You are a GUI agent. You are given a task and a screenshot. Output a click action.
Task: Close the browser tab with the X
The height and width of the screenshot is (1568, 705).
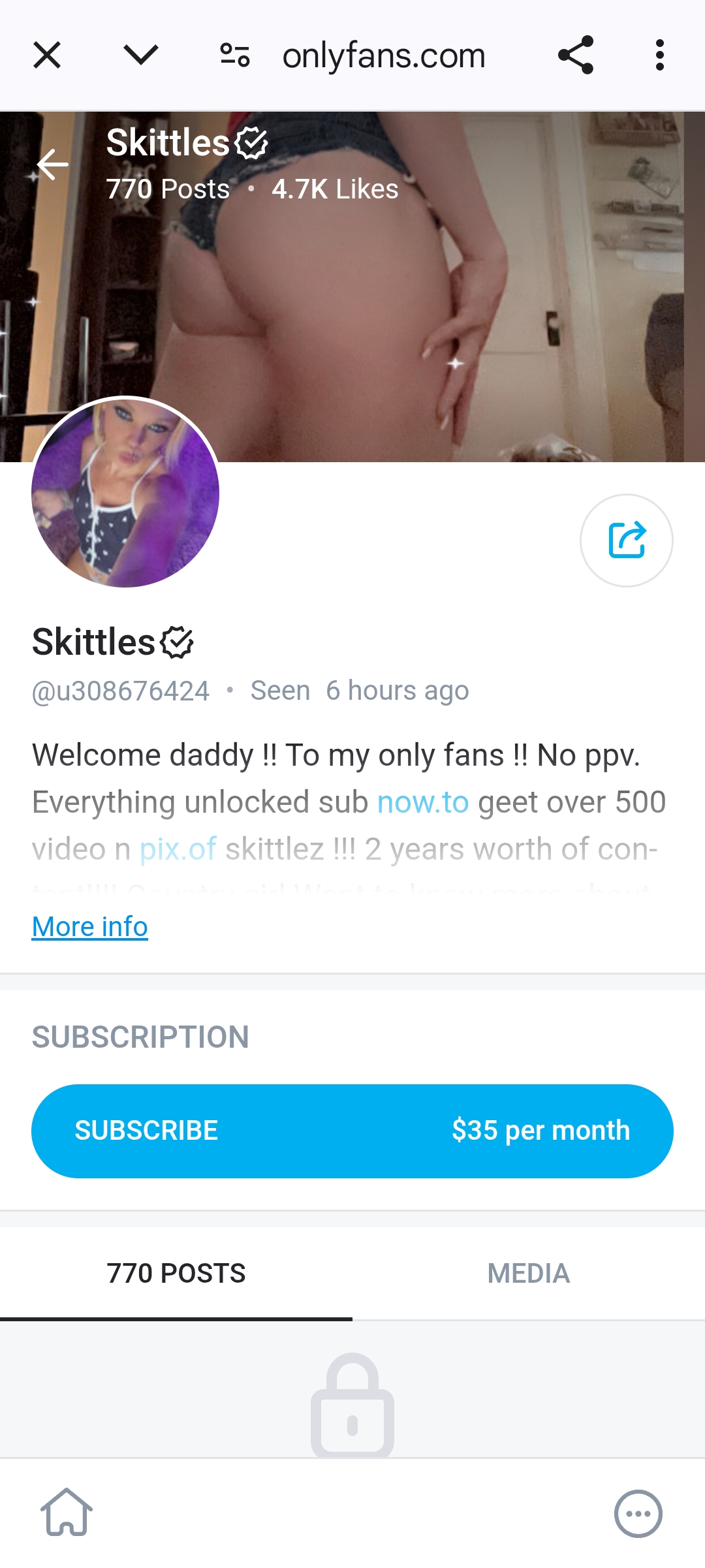[47, 55]
